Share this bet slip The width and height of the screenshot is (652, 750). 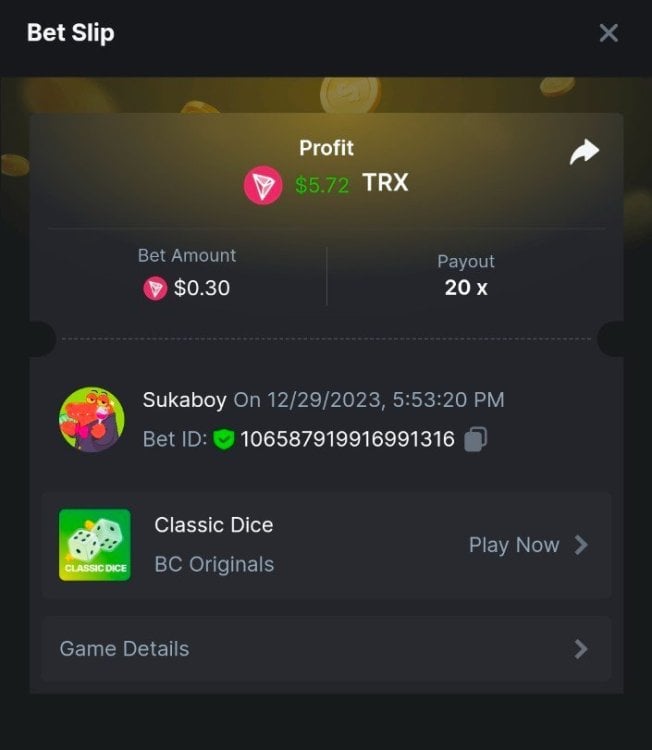pos(584,152)
